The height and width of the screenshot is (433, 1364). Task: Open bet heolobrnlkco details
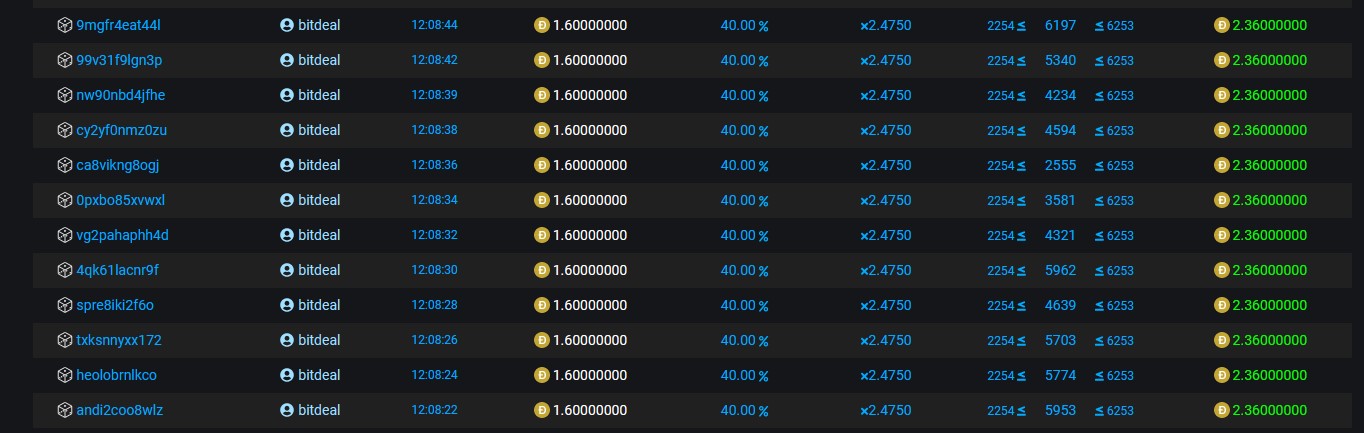116,375
